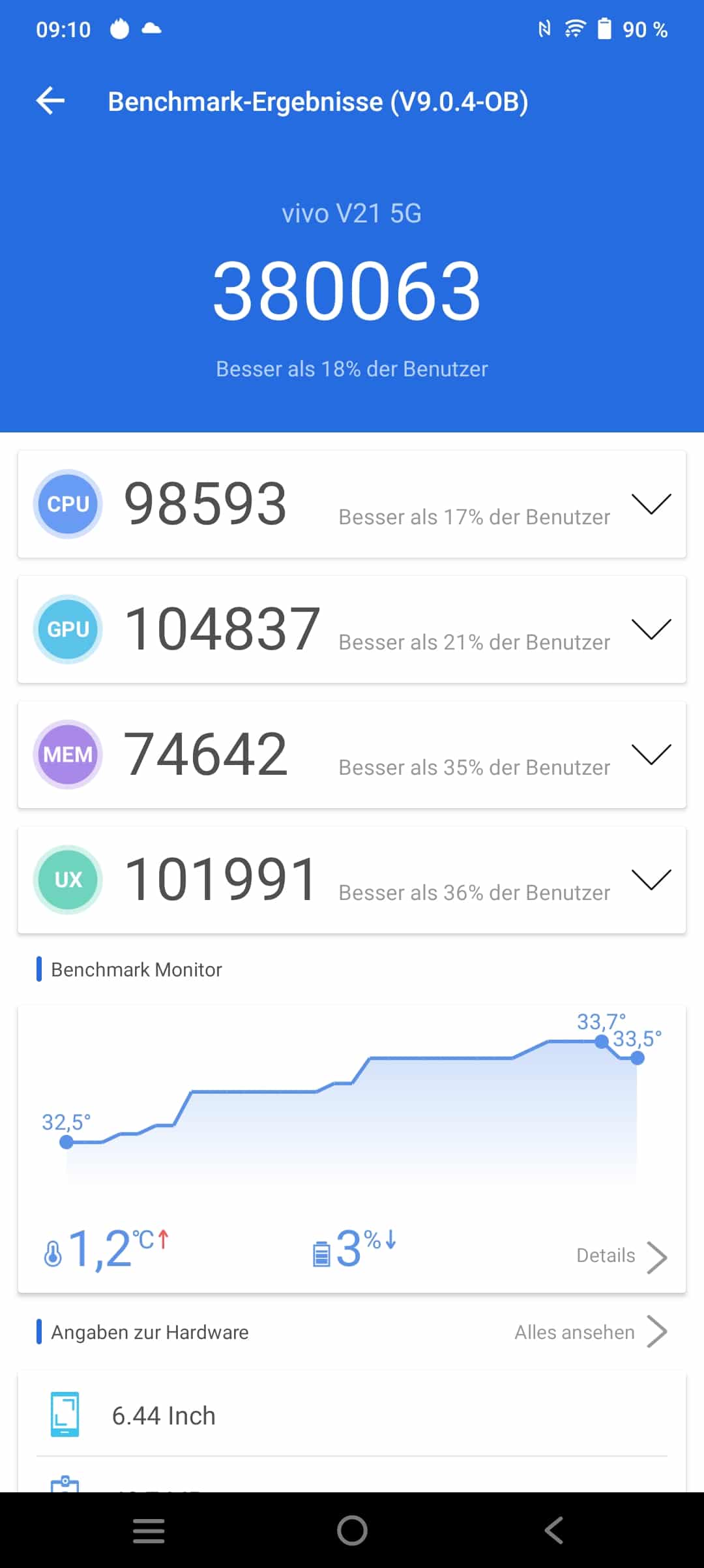Viewport: 704px width, 1568px height.
Task: Go back using the top-left arrow
Action: (50, 101)
